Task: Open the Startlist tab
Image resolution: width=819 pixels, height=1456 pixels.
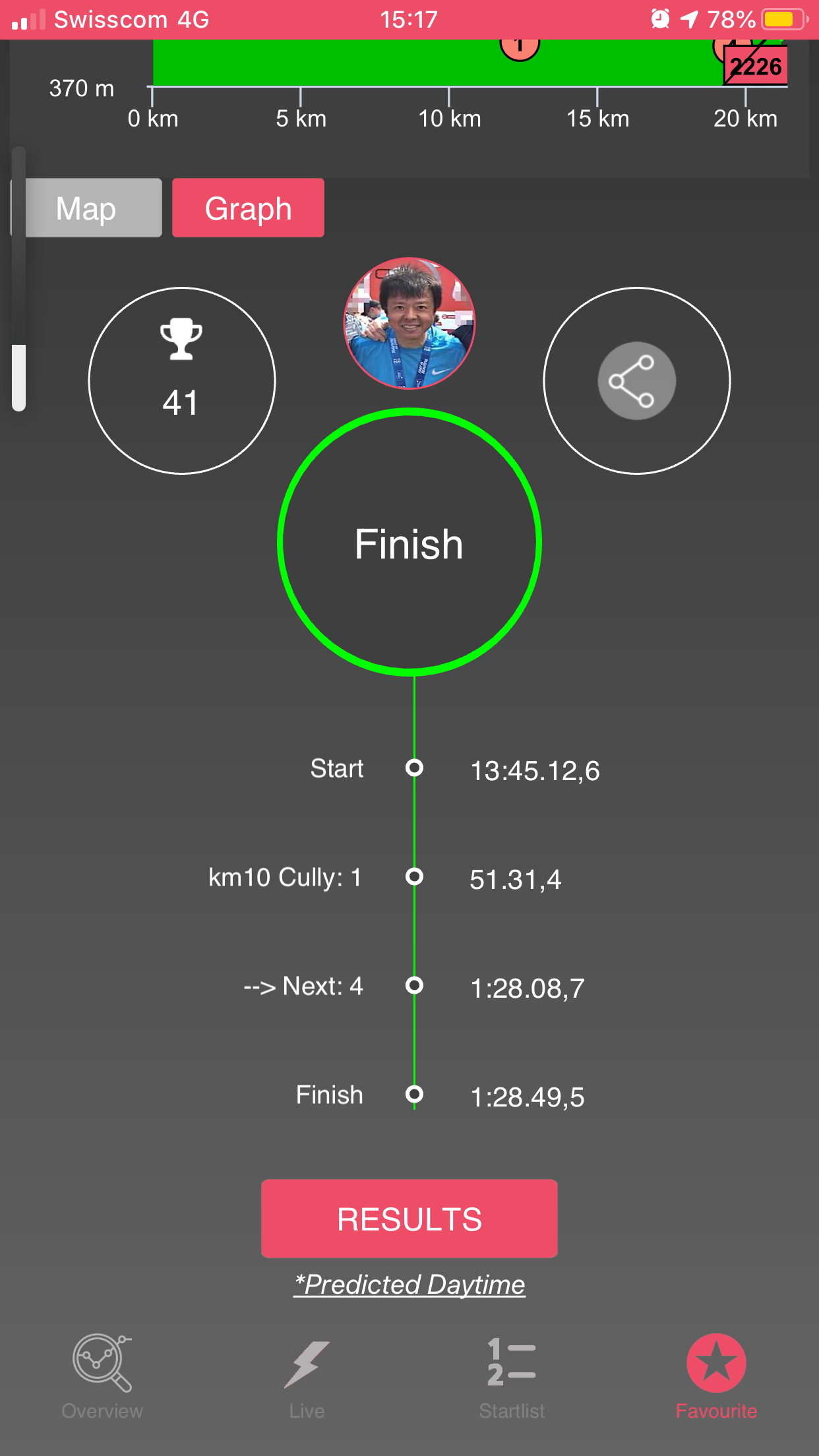Action: [512, 1376]
